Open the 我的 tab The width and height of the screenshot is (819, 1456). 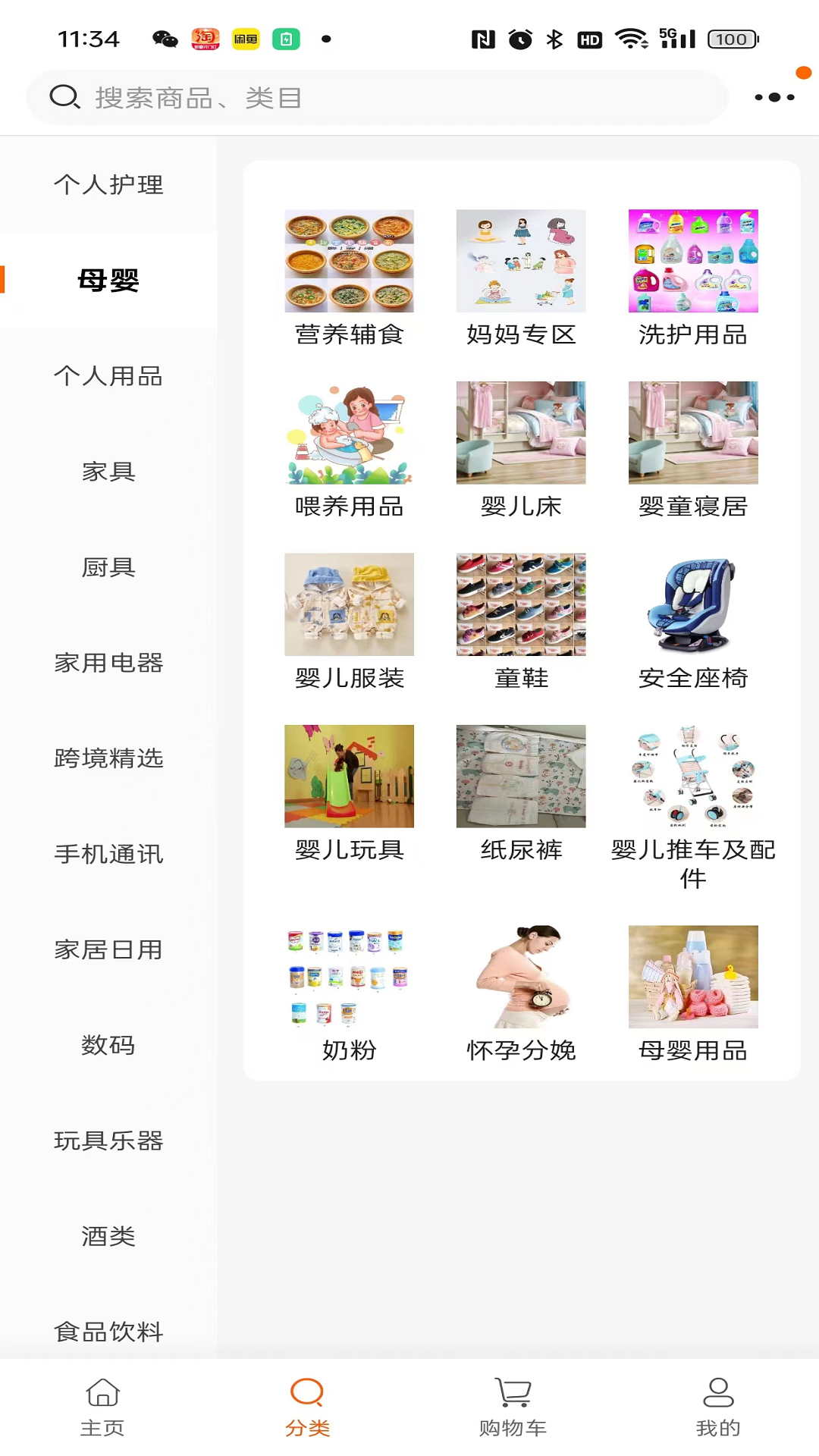click(717, 1407)
